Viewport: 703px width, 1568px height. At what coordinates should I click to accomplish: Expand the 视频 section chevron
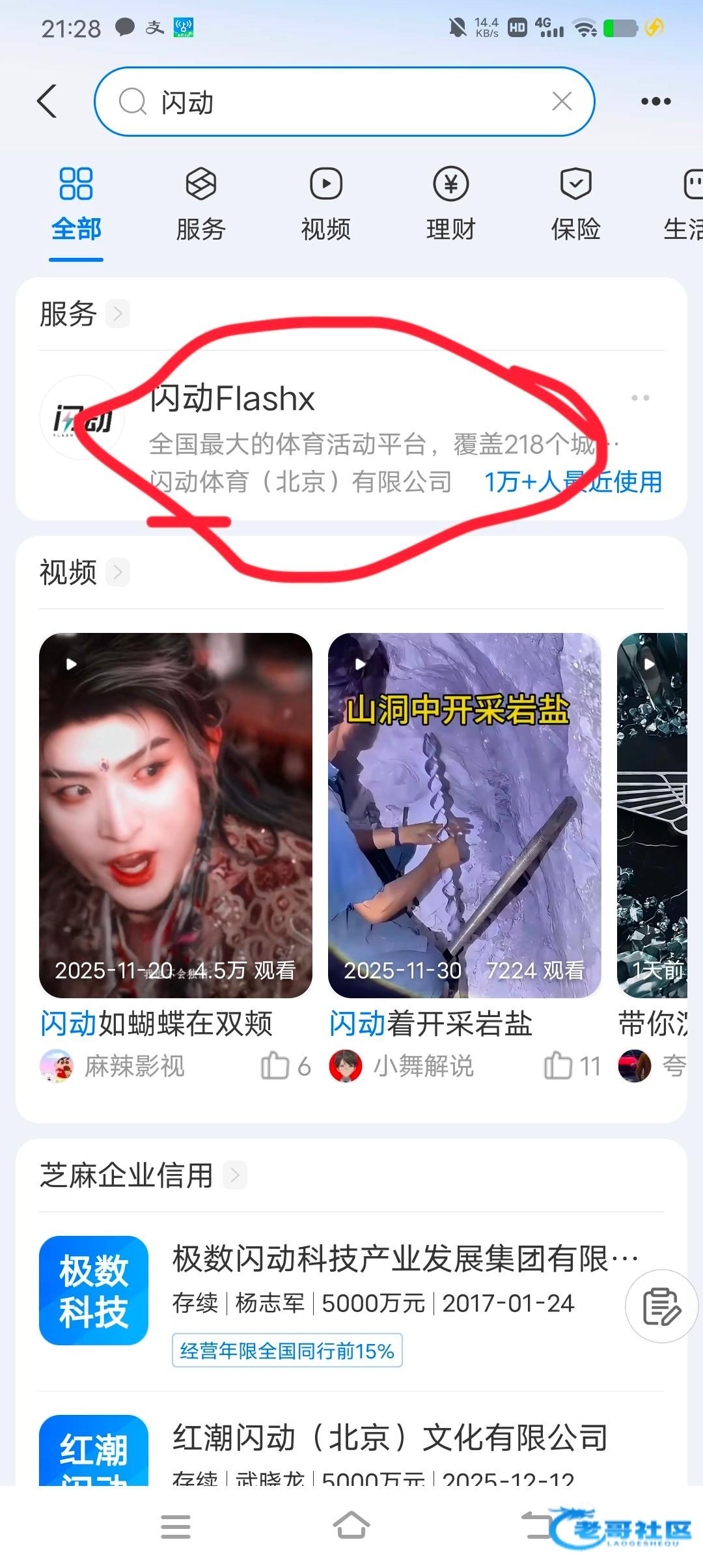click(118, 572)
